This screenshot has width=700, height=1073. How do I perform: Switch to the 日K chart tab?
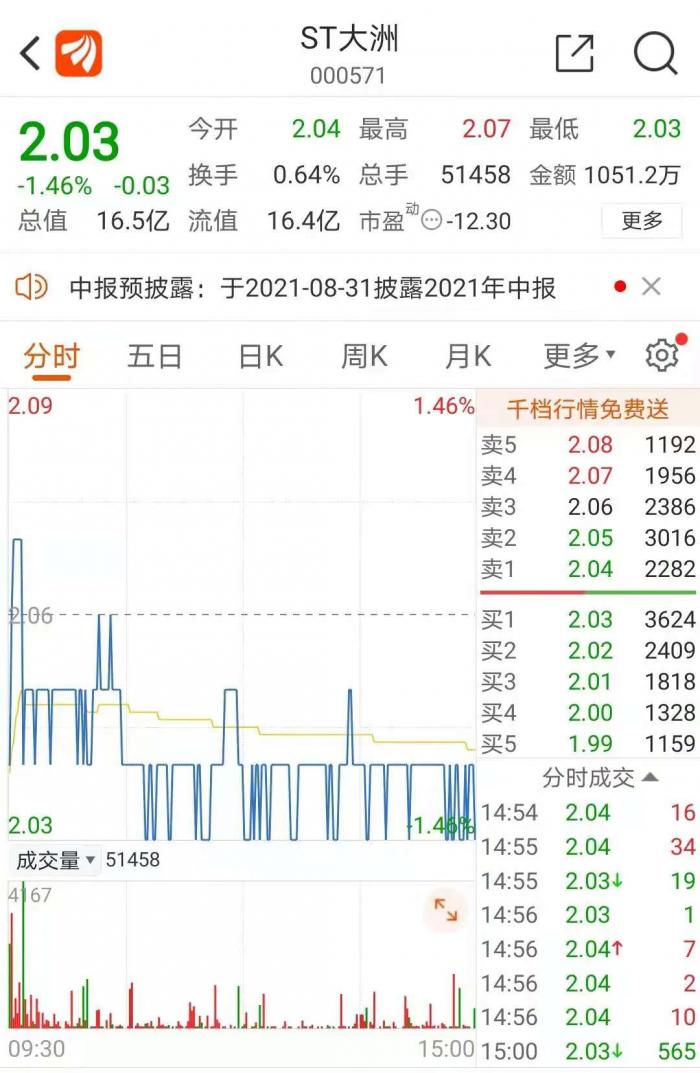(260, 356)
